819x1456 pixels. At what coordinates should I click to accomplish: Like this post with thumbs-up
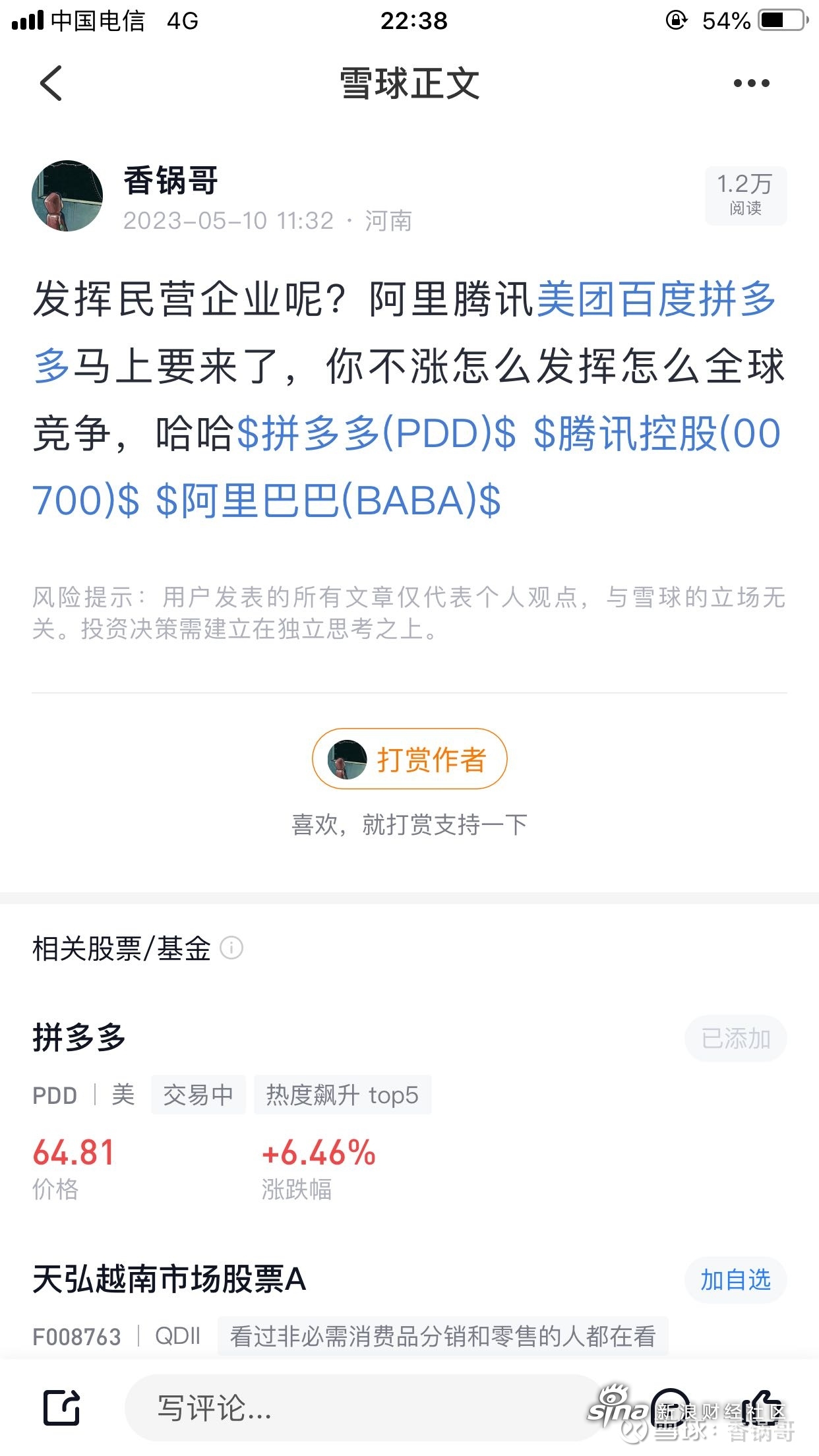click(x=763, y=1407)
